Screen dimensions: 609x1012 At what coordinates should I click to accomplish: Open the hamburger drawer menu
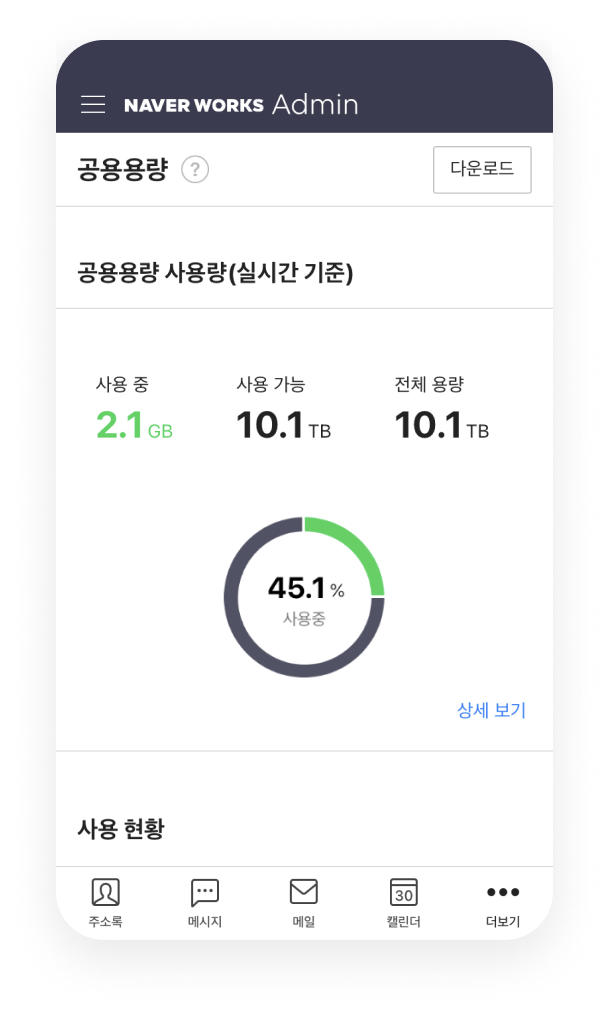point(93,105)
